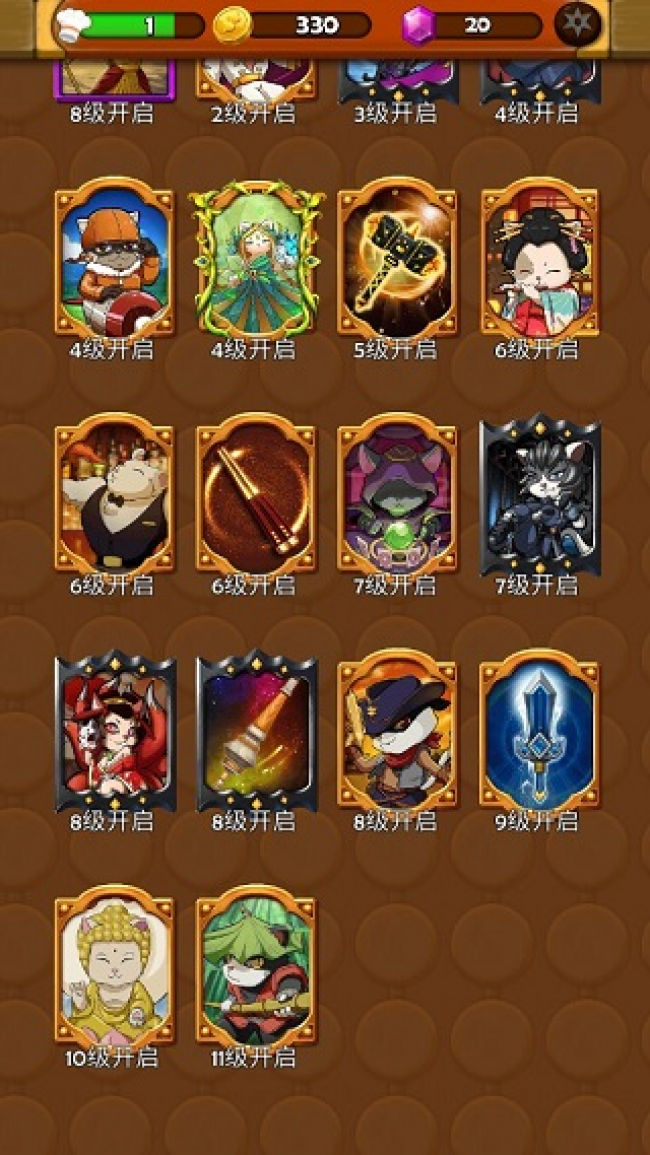Select the leaf-hat bamboo cat card
The height and width of the screenshot is (1155, 650).
(256, 967)
